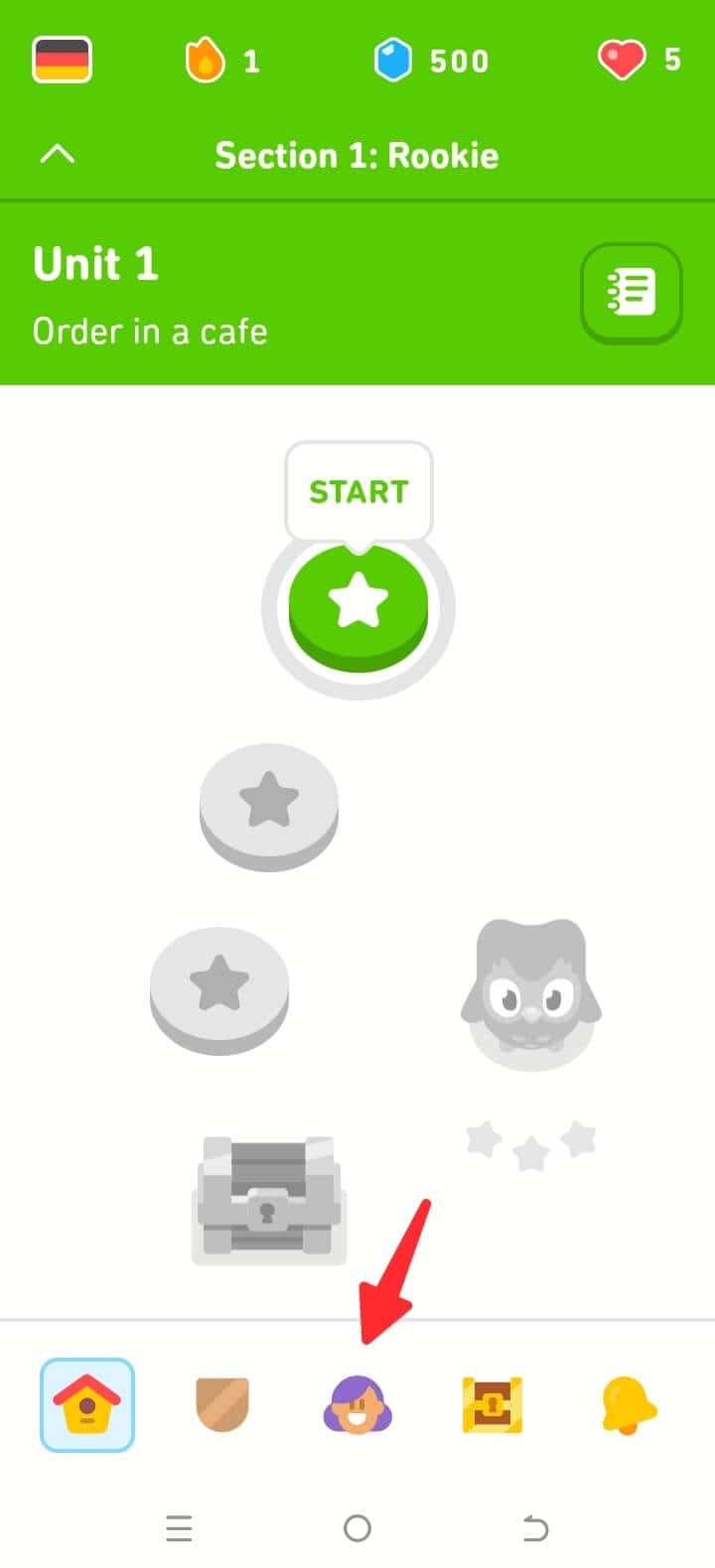Open the Profile avatar tab
715x1568 pixels.
pyautogui.click(x=357, y=1405)
